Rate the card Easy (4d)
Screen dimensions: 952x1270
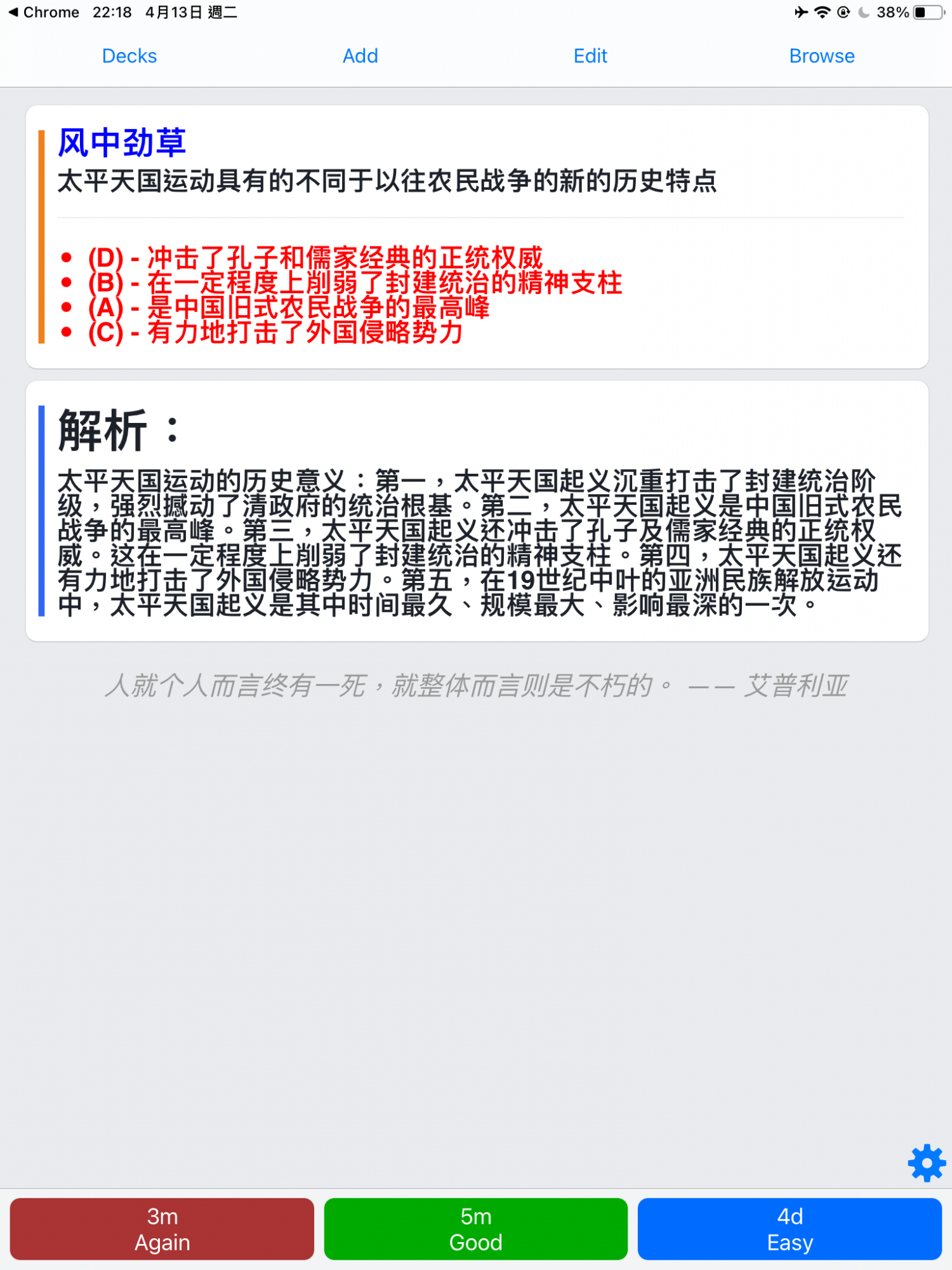click(x=789, y=1229)
